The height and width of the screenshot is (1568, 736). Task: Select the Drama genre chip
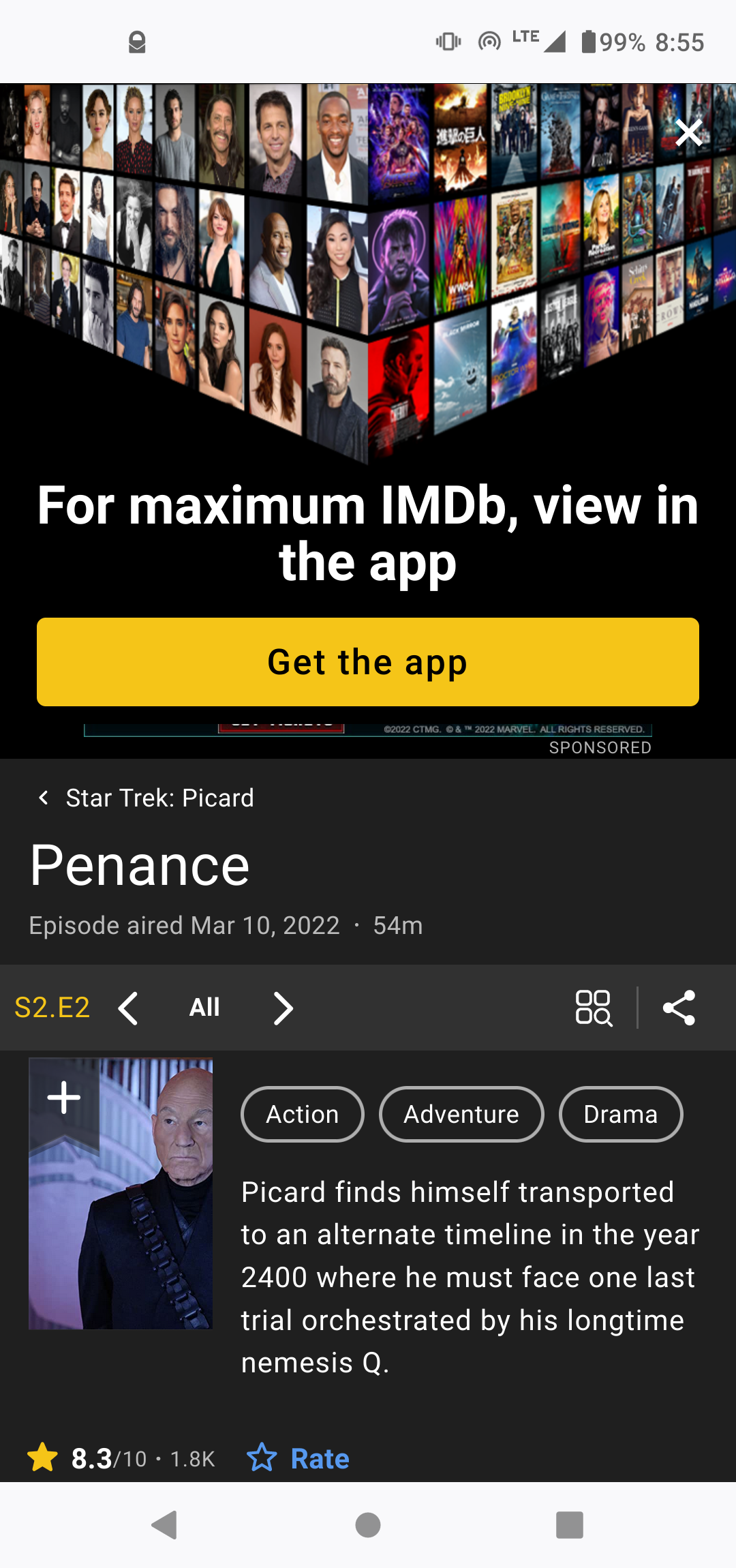pos(621,1114)
